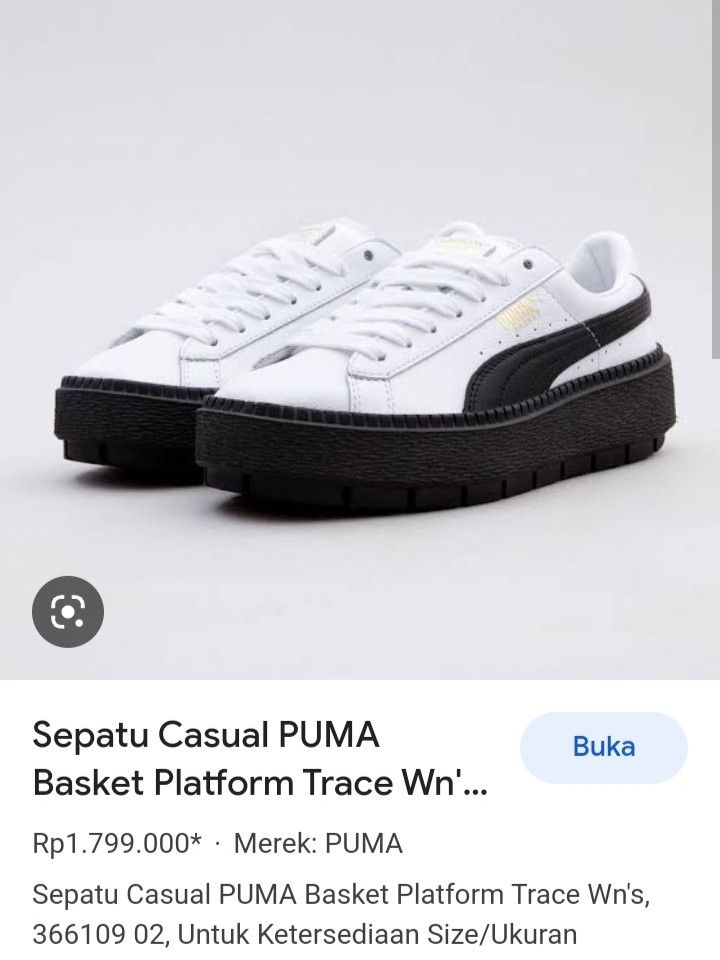This screenshot has height=960, width=720.
Task: Click the title Sepatu Casual PUMA Basket Platform
Action: pos(207,735)
